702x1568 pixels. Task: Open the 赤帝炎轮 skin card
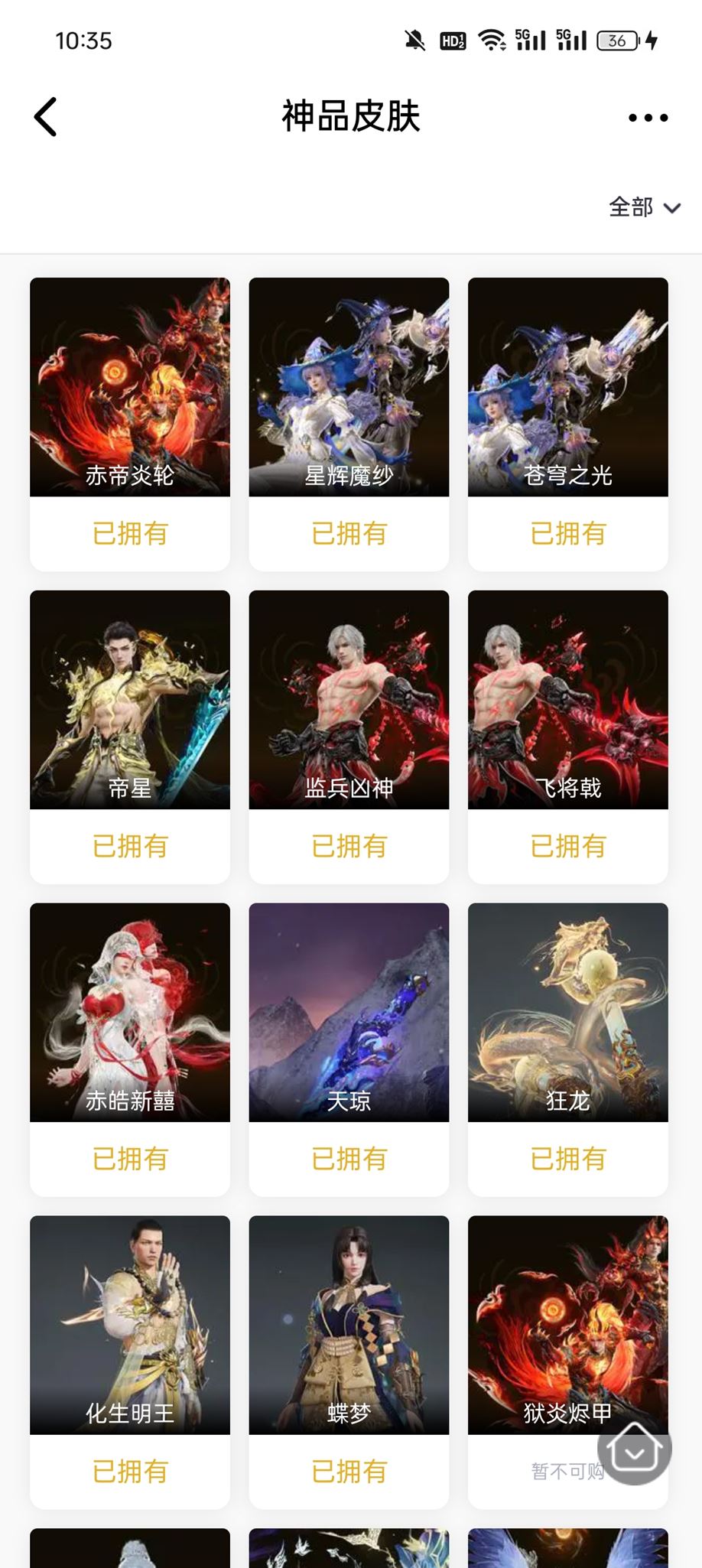click(130, 387)
